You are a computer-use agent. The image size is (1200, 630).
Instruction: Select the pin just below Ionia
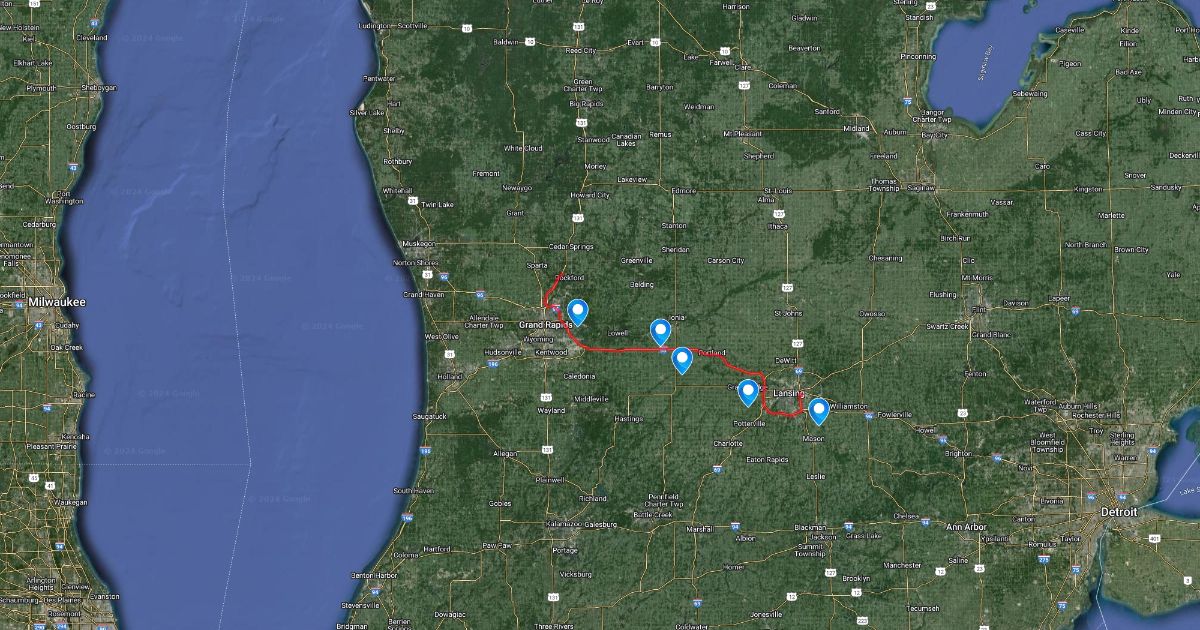click(660, 331)
